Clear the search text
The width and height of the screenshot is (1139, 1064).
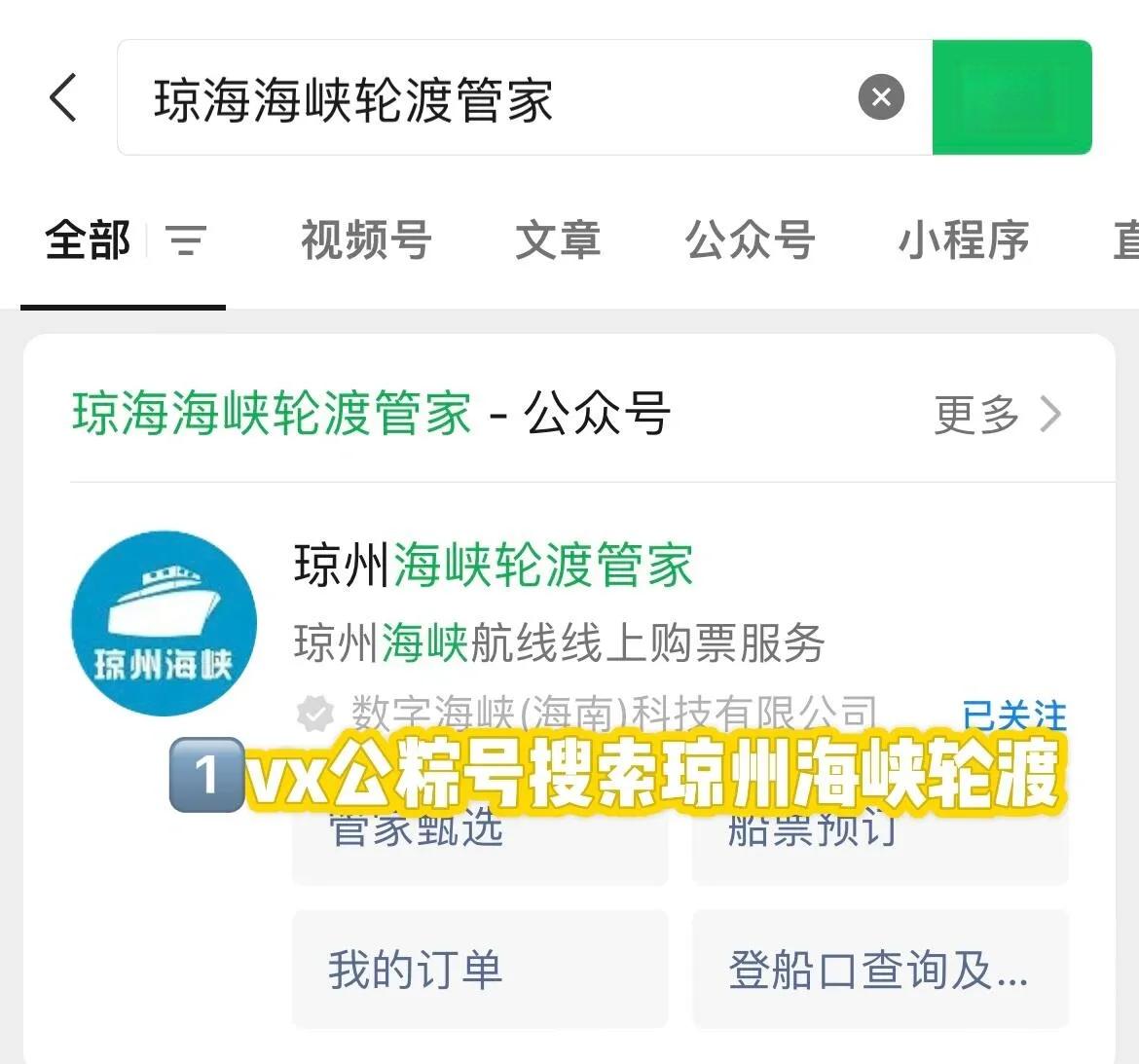881,97
